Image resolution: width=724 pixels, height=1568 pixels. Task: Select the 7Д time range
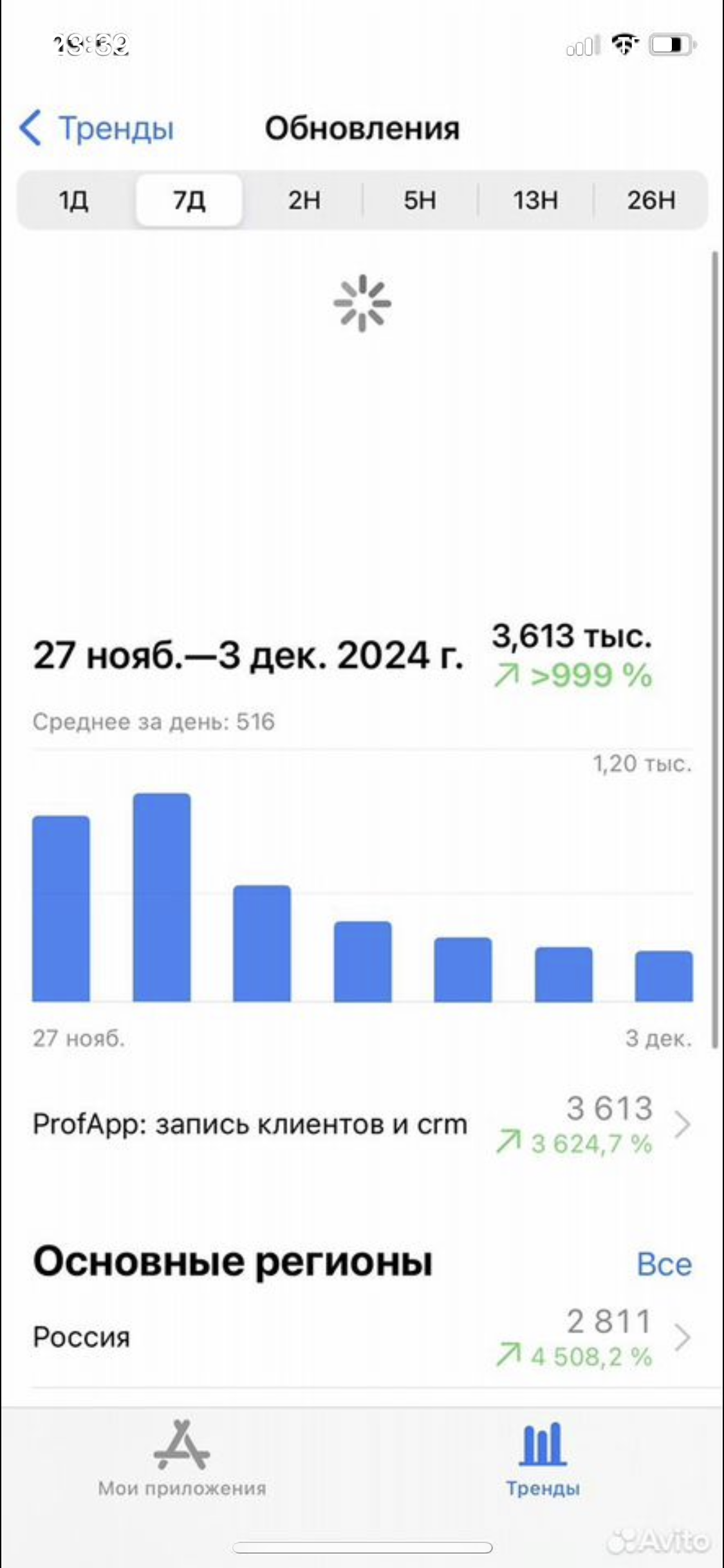[189, 200]
